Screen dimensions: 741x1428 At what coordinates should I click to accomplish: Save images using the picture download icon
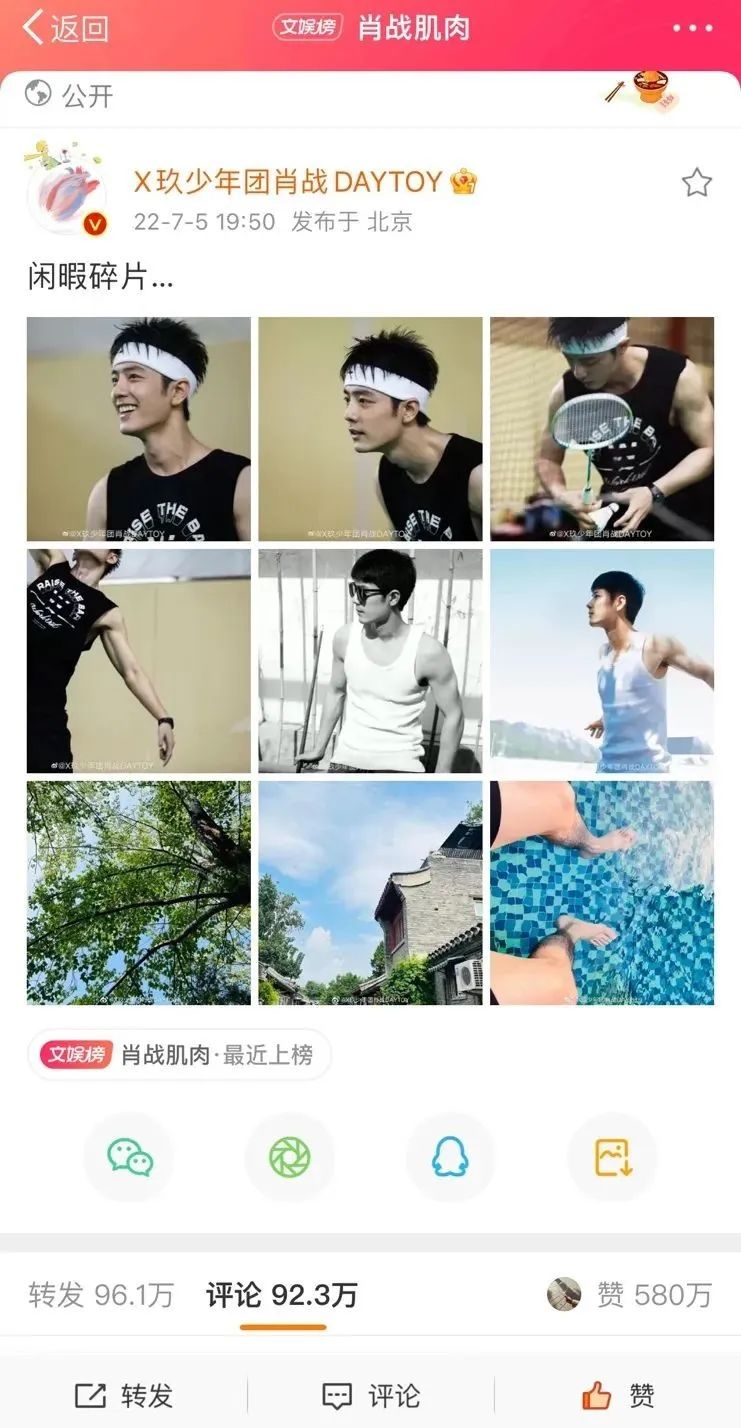pyautogui.click(x=612, y=1157)
